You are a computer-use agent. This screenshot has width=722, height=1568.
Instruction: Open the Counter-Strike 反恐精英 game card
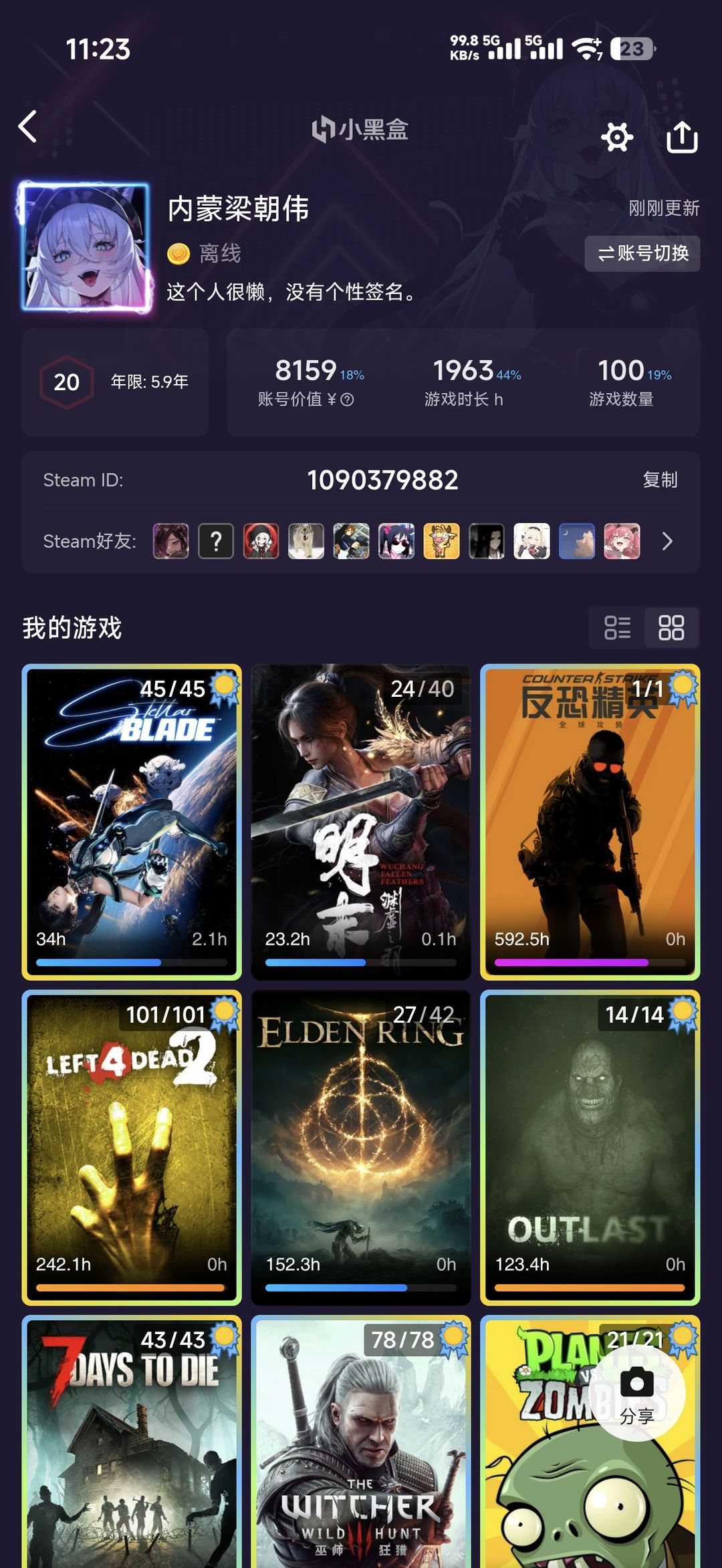coord(590,822)
